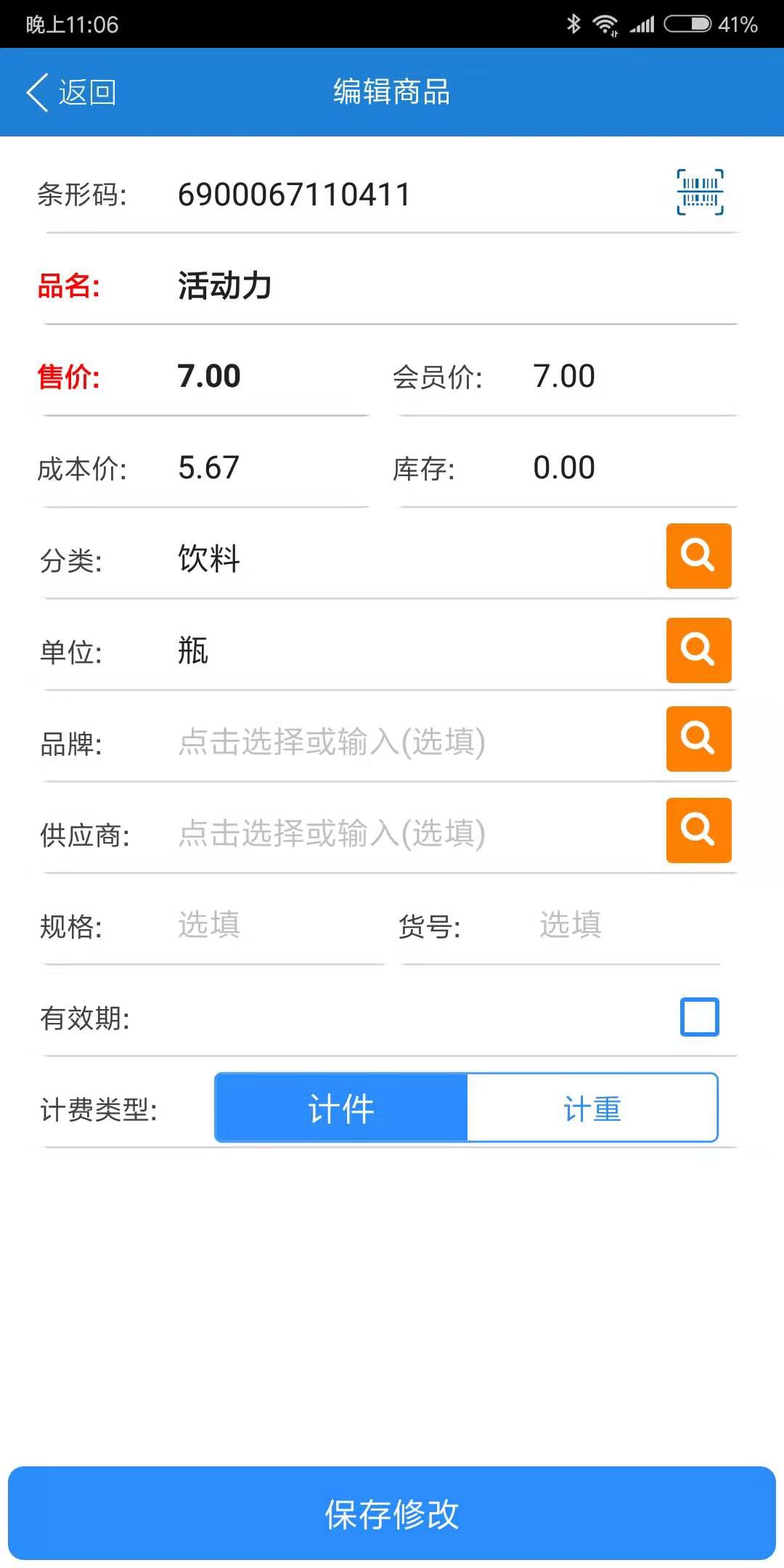Select 计件 billing type
The width and height of the screenshot is (784, 1568).
point(341,1108)
